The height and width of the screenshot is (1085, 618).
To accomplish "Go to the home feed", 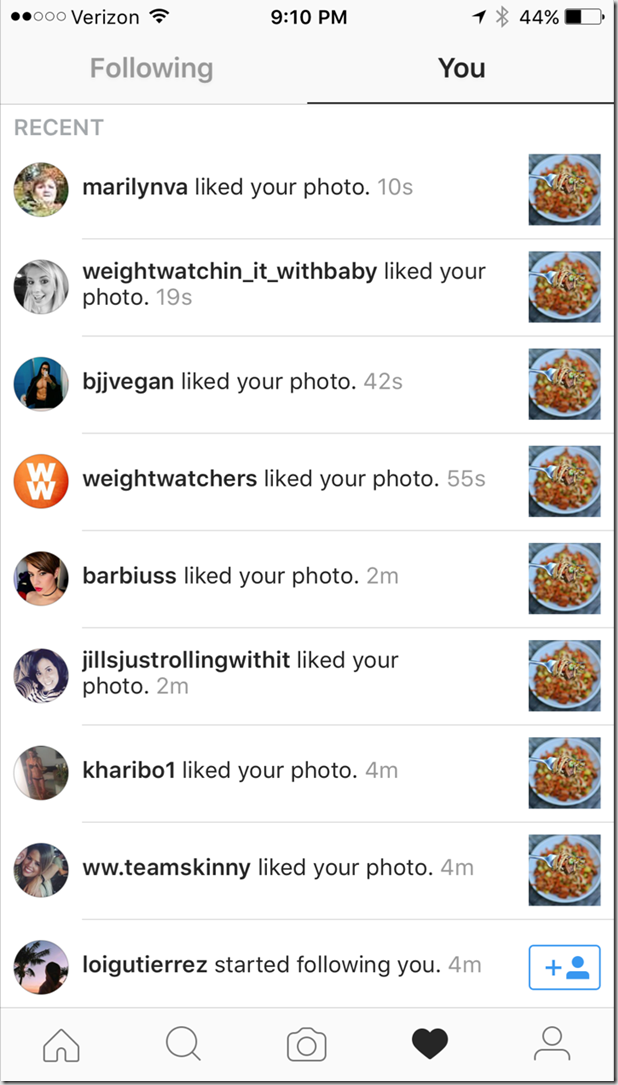I will 62,1045.
